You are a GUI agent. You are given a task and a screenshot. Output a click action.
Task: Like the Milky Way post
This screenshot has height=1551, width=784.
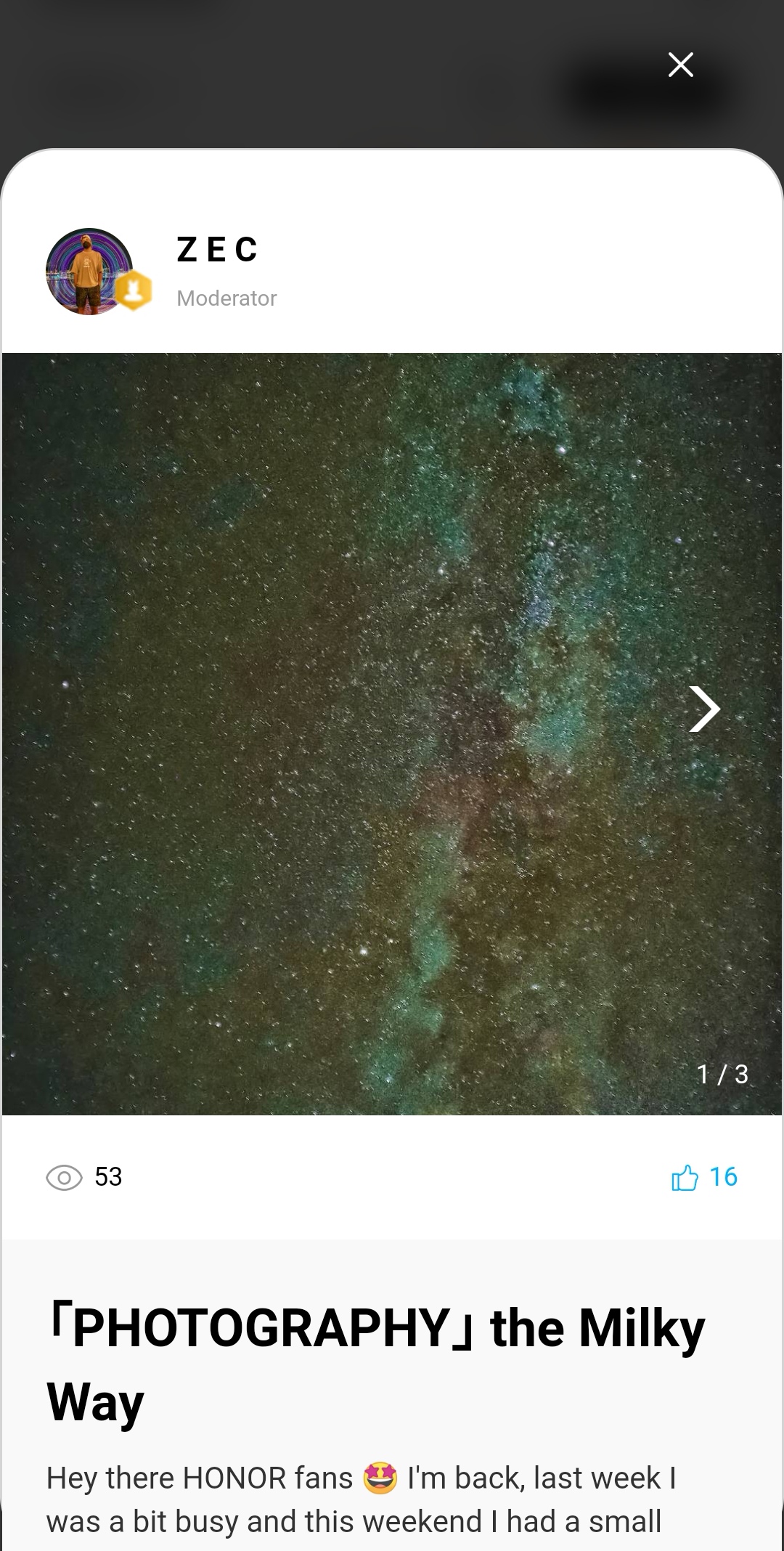point(685,1177)
